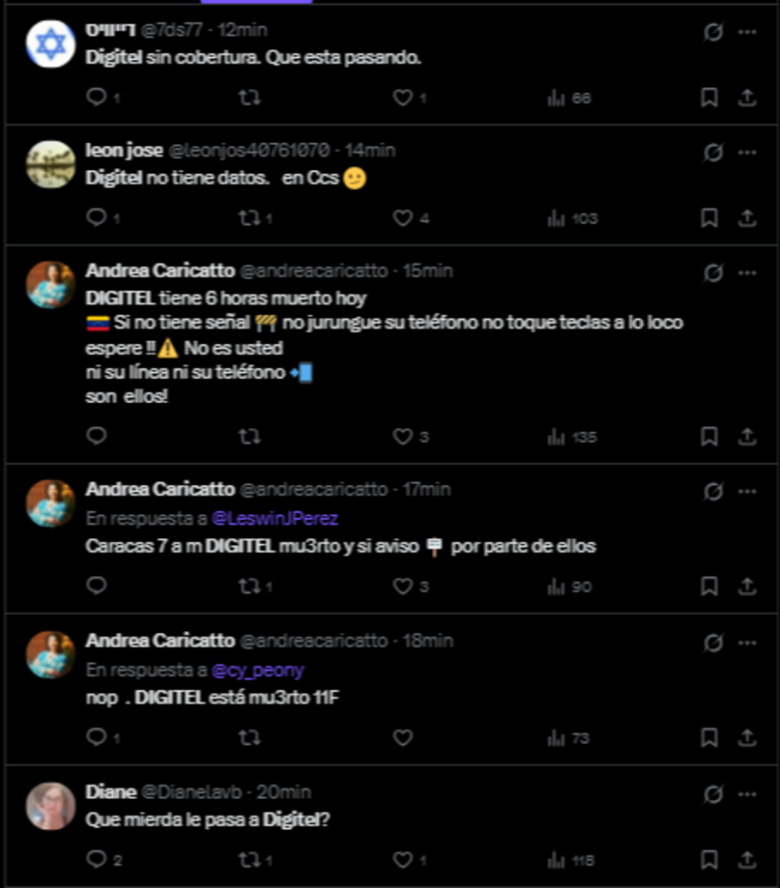Open Diane's profile avatar
Screen dimensions: 780x888
(x=51, y=806)
